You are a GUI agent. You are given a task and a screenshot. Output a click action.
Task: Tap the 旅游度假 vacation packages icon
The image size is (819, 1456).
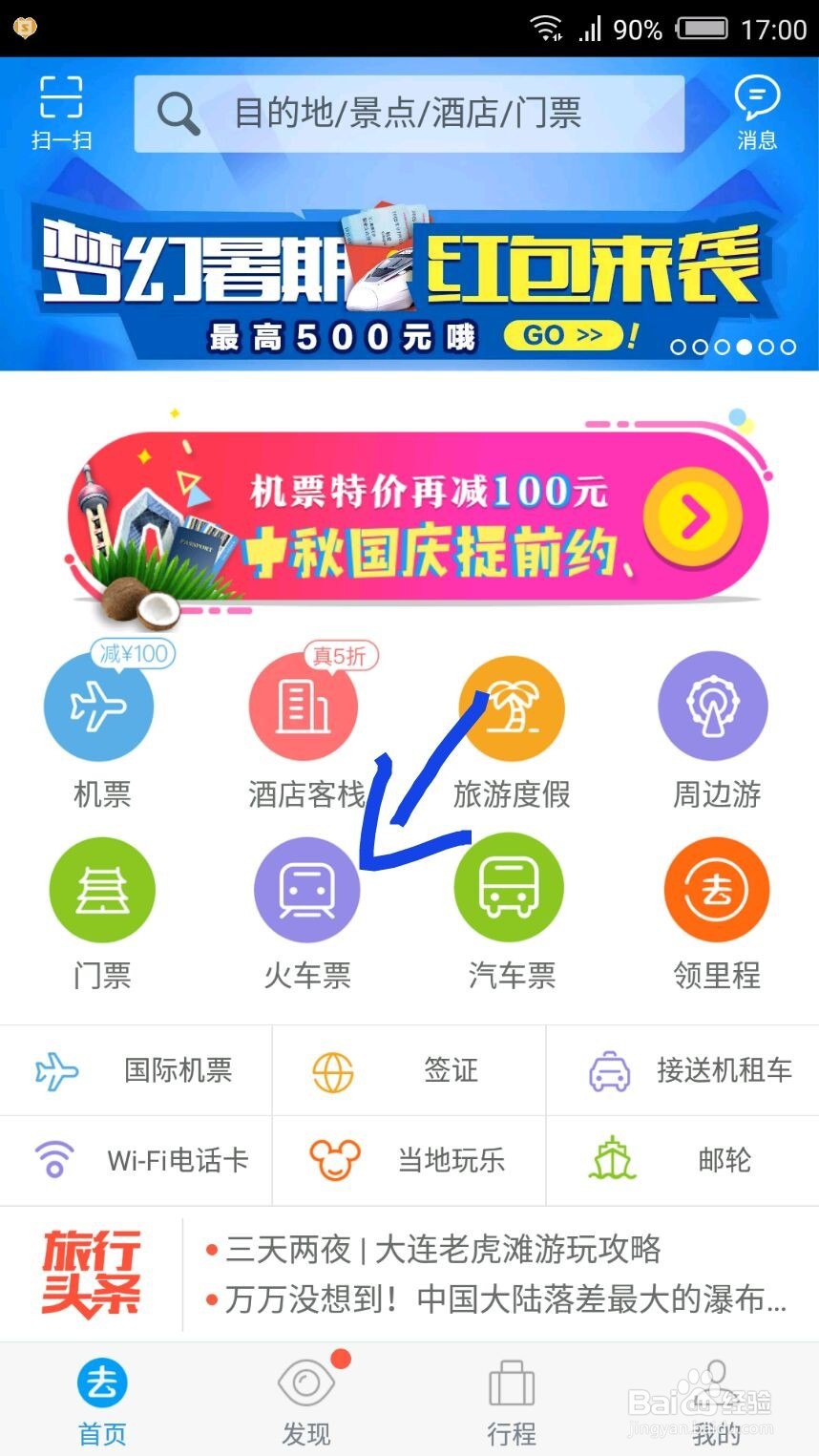[511, 707]
